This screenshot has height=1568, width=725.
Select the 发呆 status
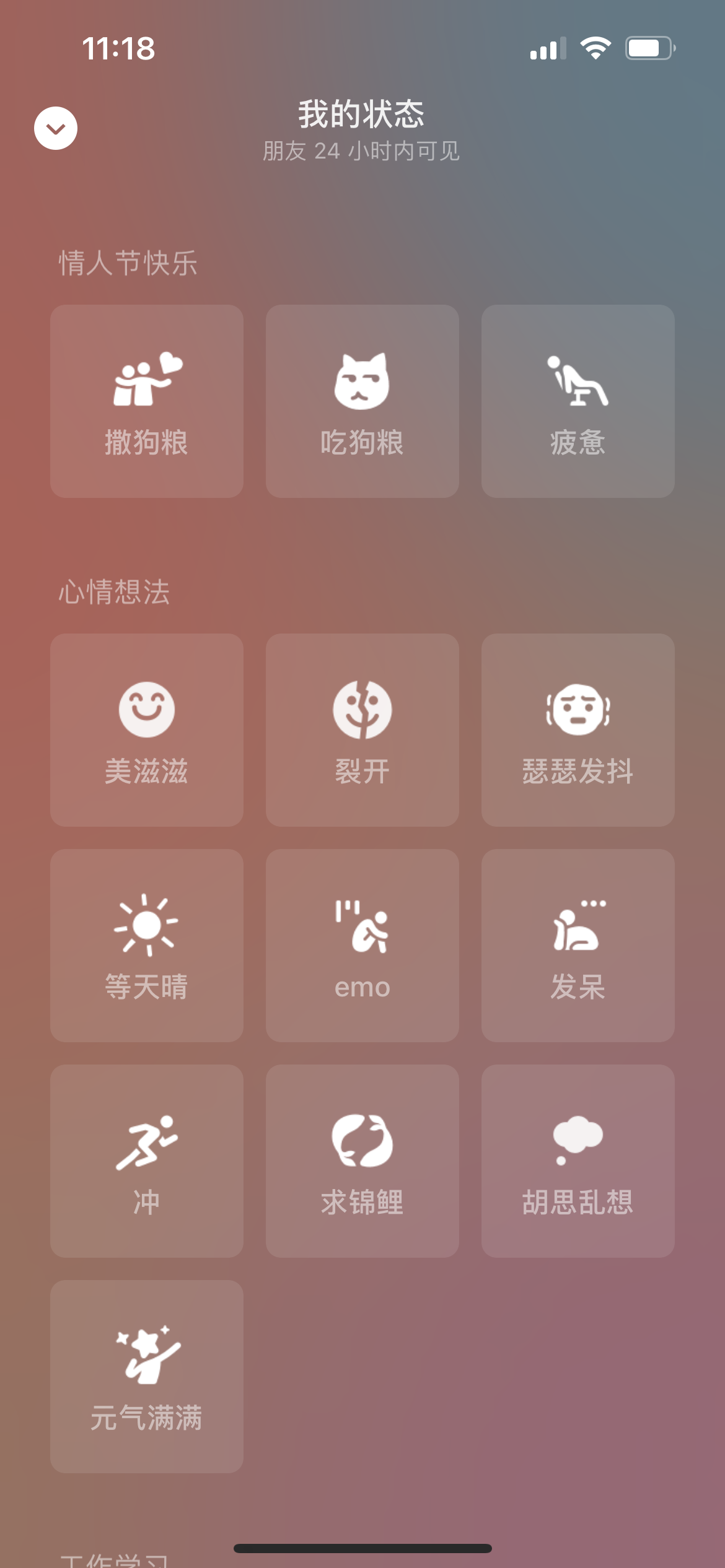[x=578, y=945]
